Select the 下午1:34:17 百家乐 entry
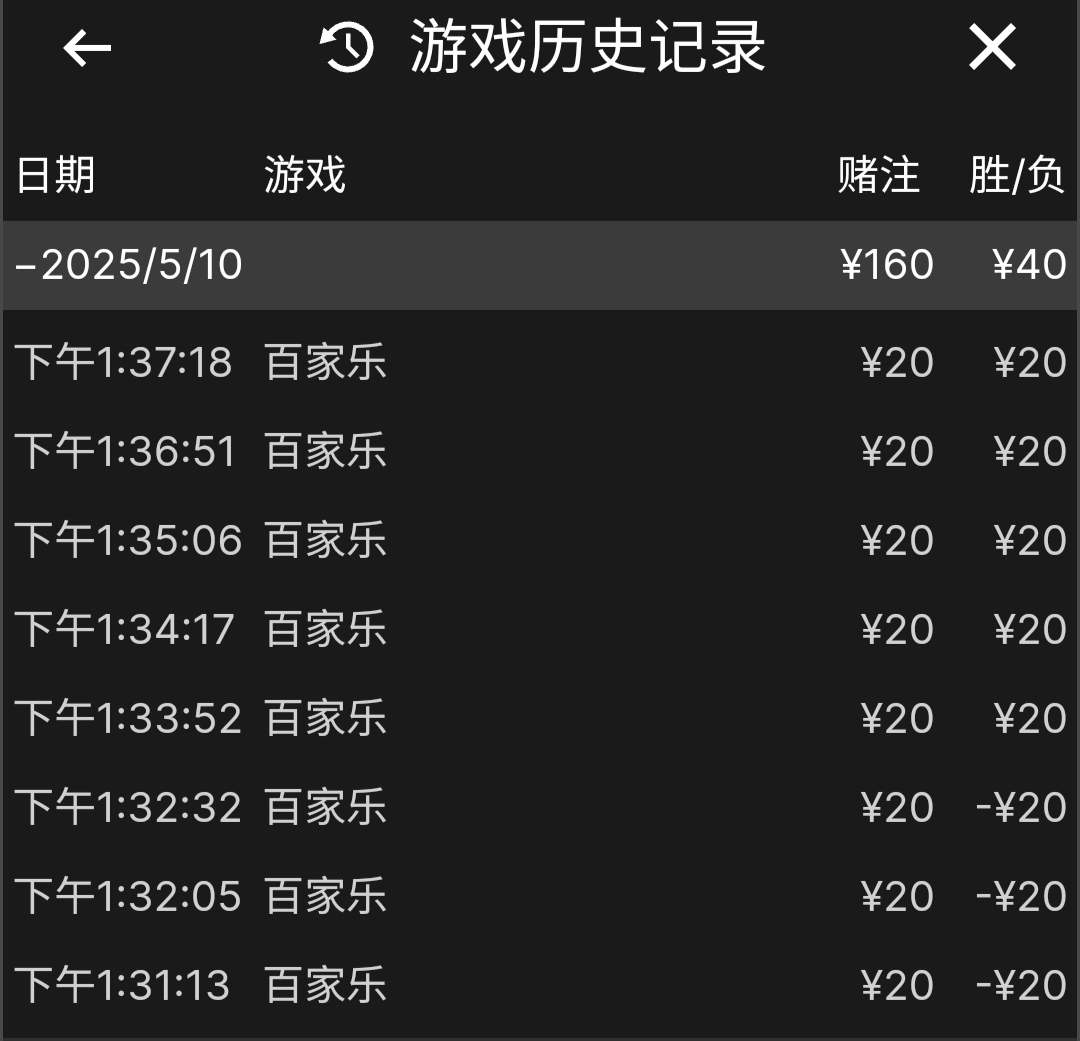The width and height of the screenshot is (1080, 1041). (540, 629)
